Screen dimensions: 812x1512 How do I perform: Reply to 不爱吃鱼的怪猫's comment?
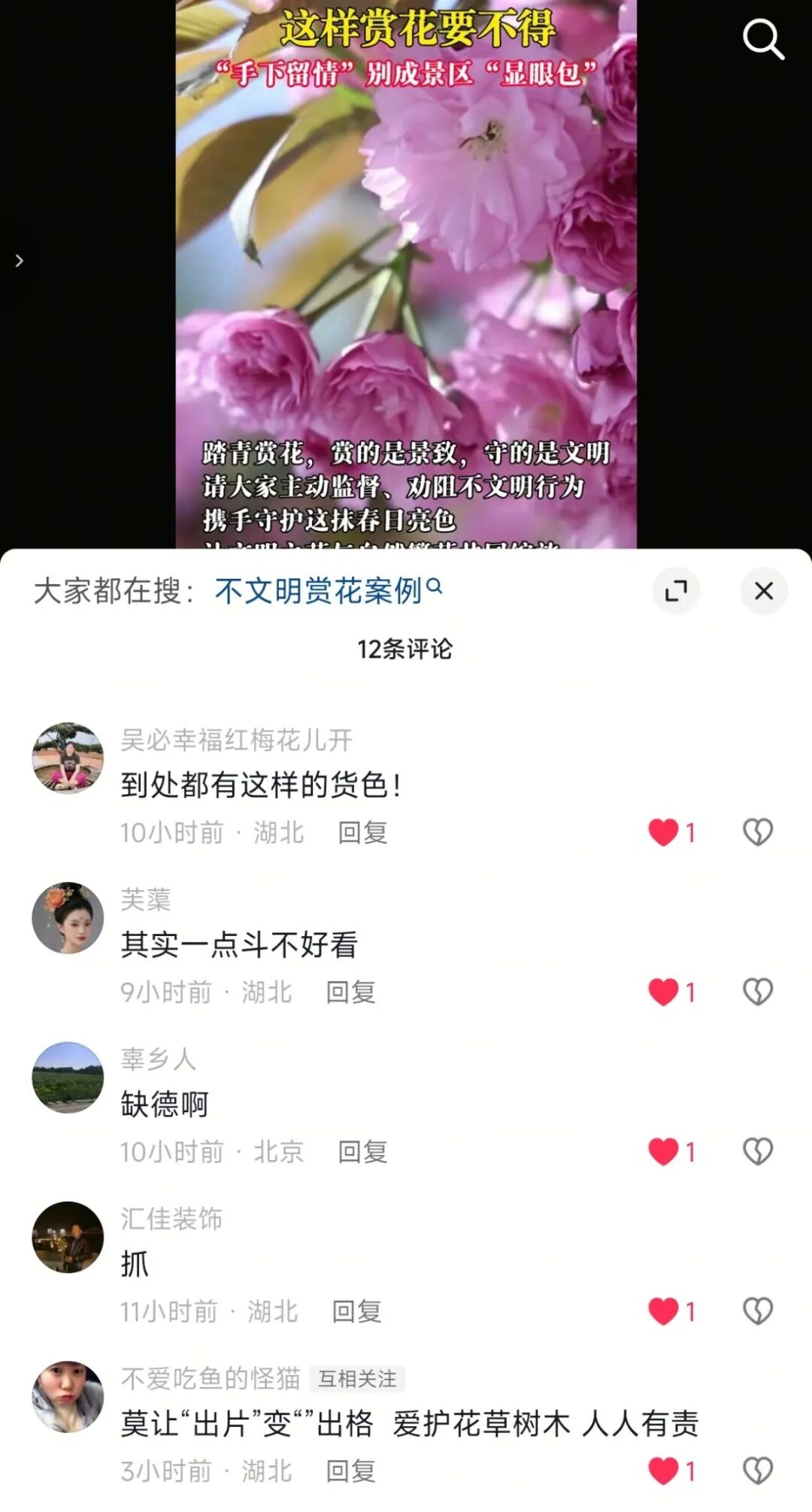350,1471
